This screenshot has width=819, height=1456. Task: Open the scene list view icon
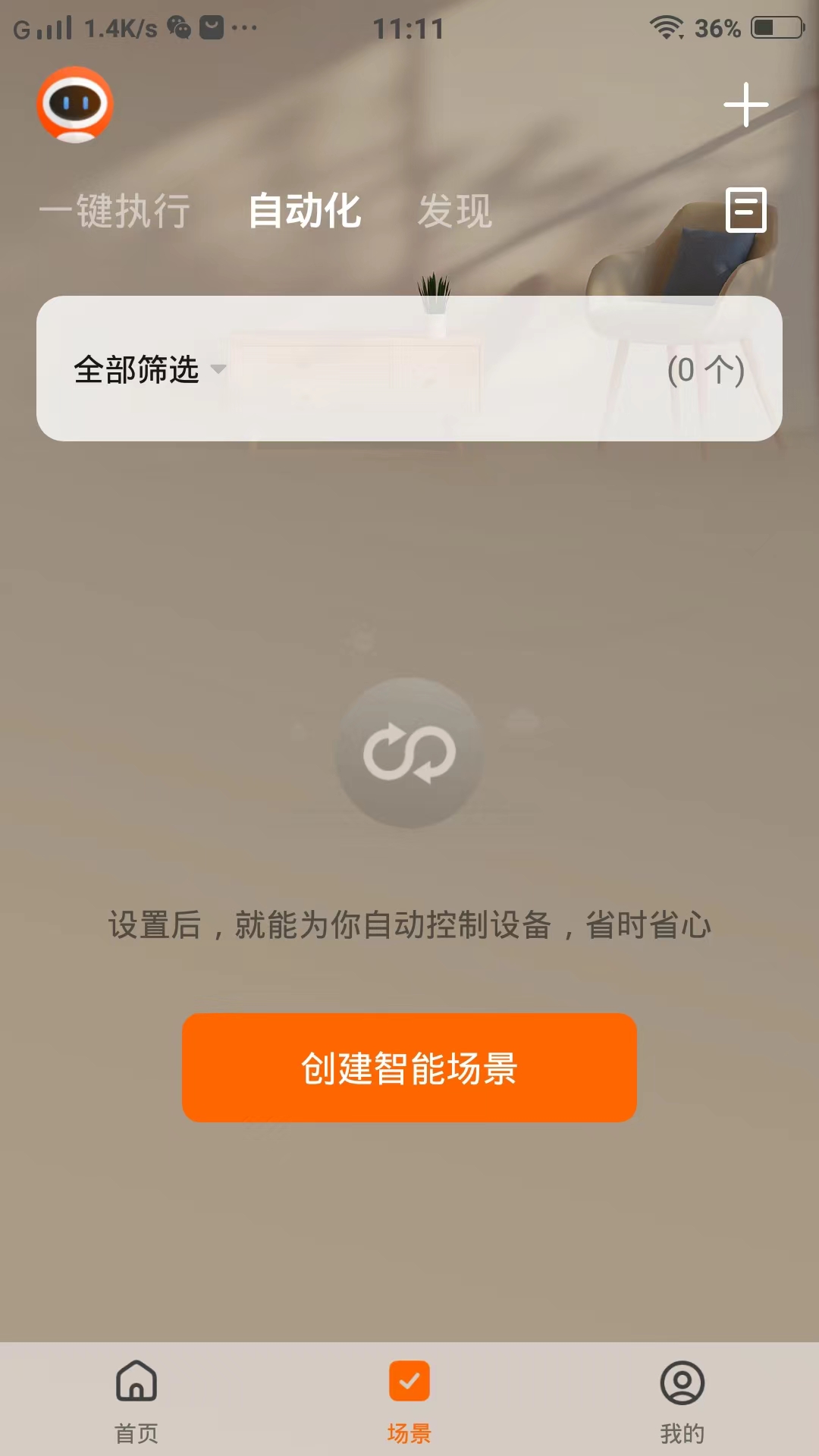tap(746, 209)
